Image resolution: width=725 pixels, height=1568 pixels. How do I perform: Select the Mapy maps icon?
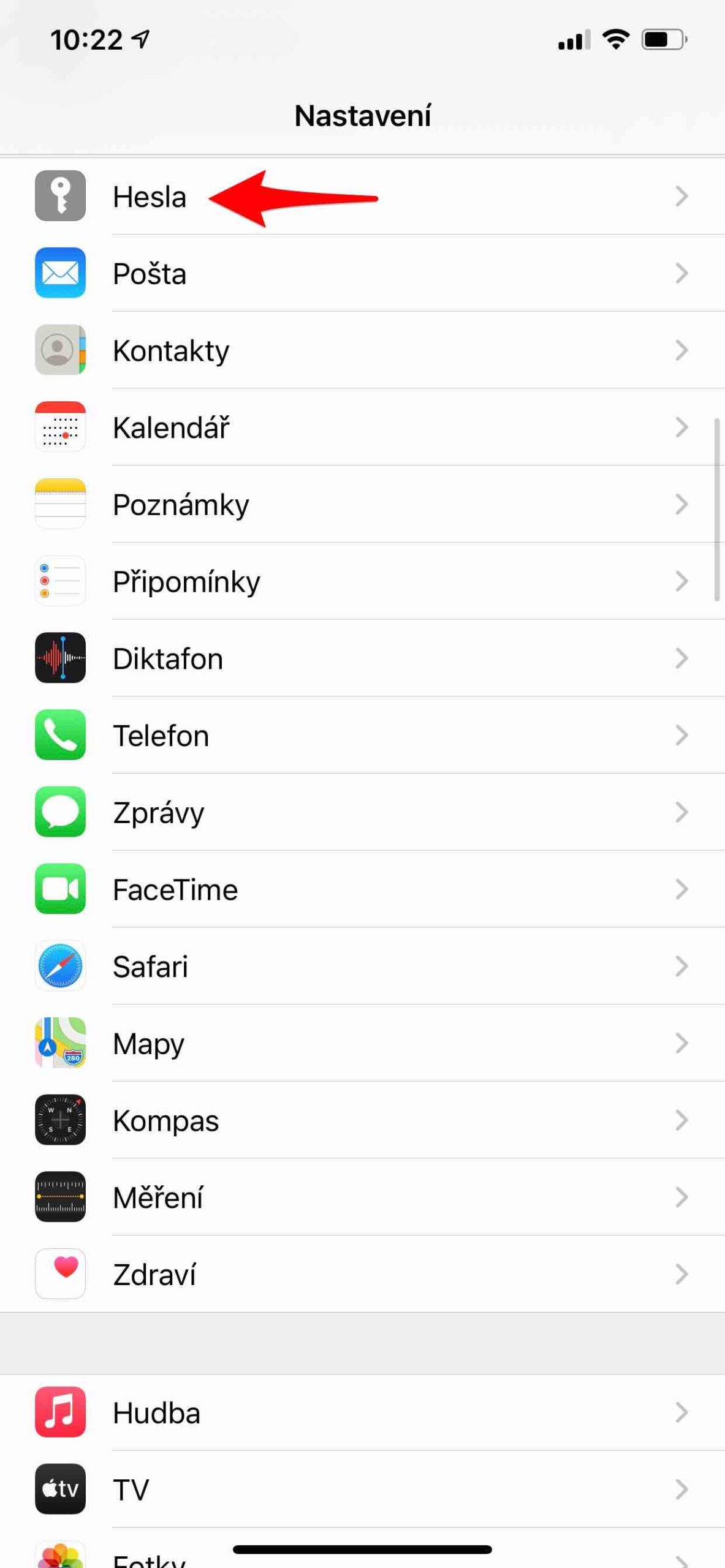click(60, 1044)
